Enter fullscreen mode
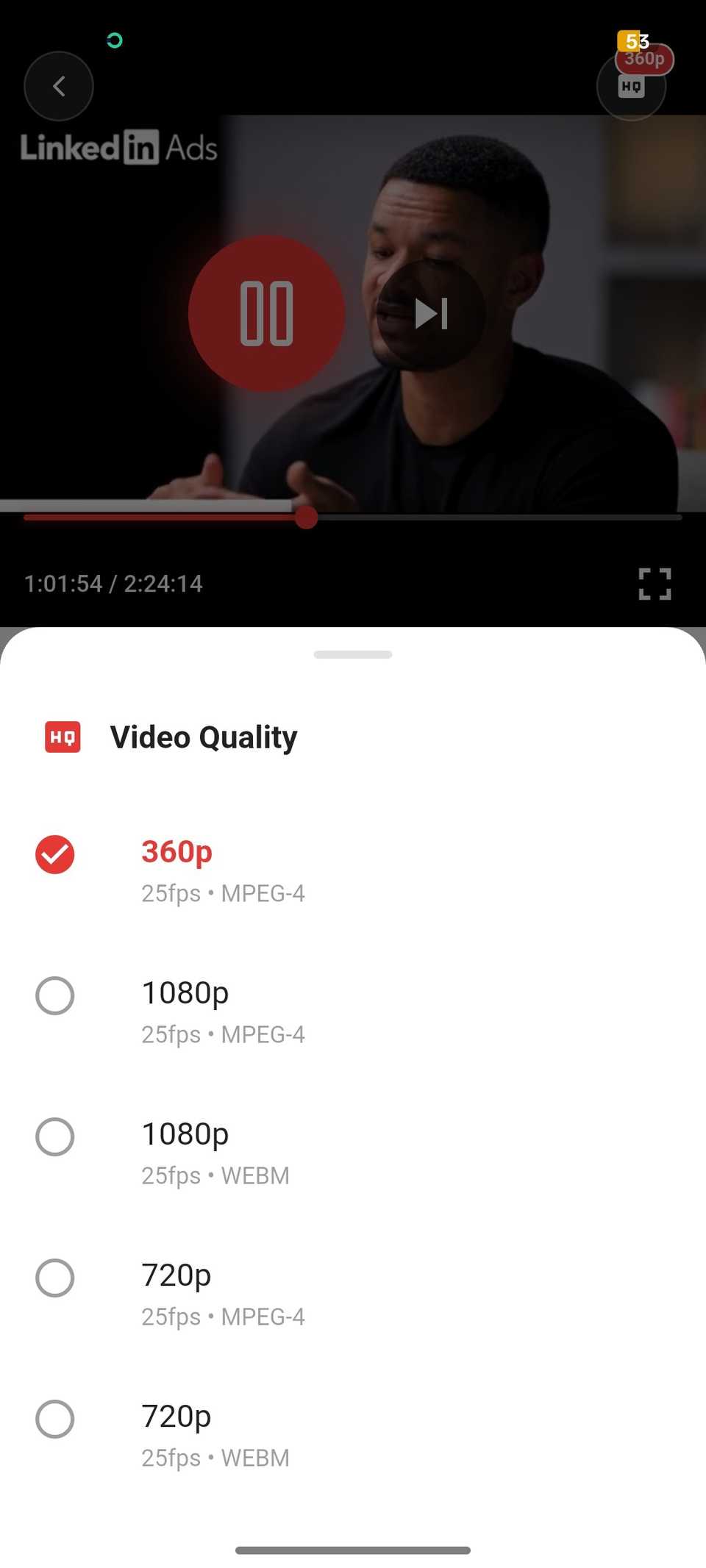This screenshot has width=706, height=1568. pyautogui.click(x=654, y=583)
